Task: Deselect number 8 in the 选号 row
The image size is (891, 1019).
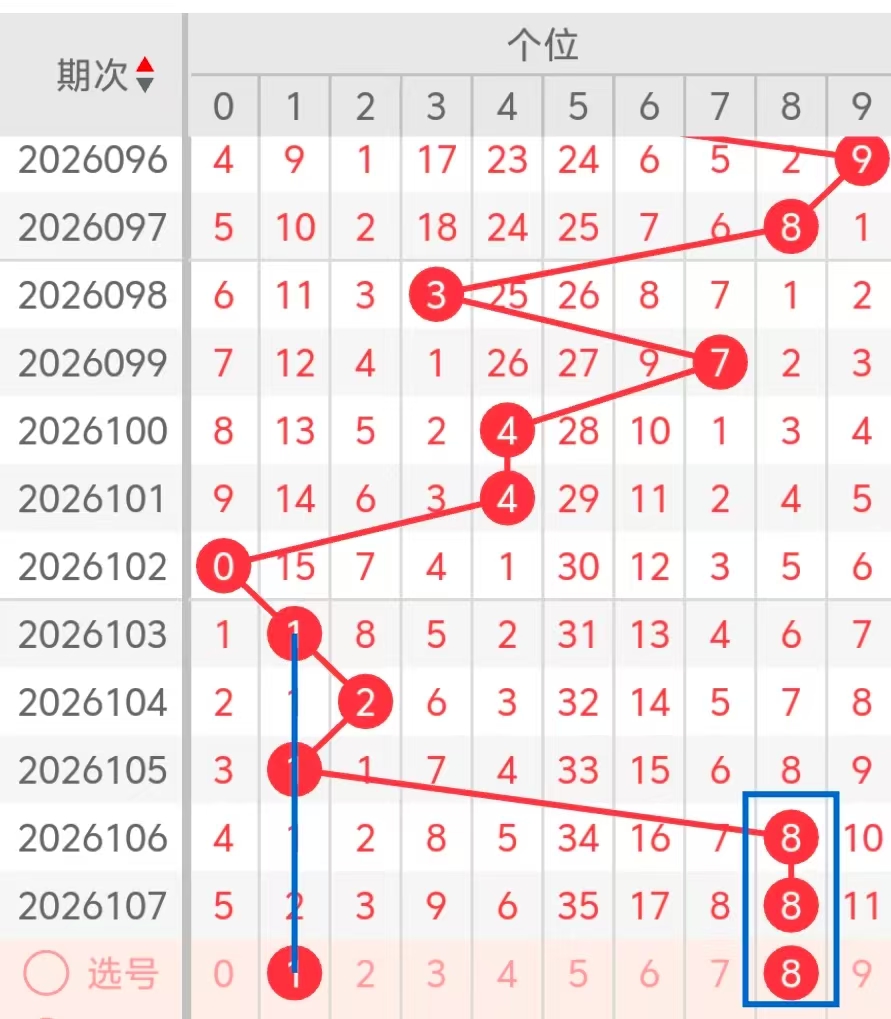Action: (x=791, y=973)
